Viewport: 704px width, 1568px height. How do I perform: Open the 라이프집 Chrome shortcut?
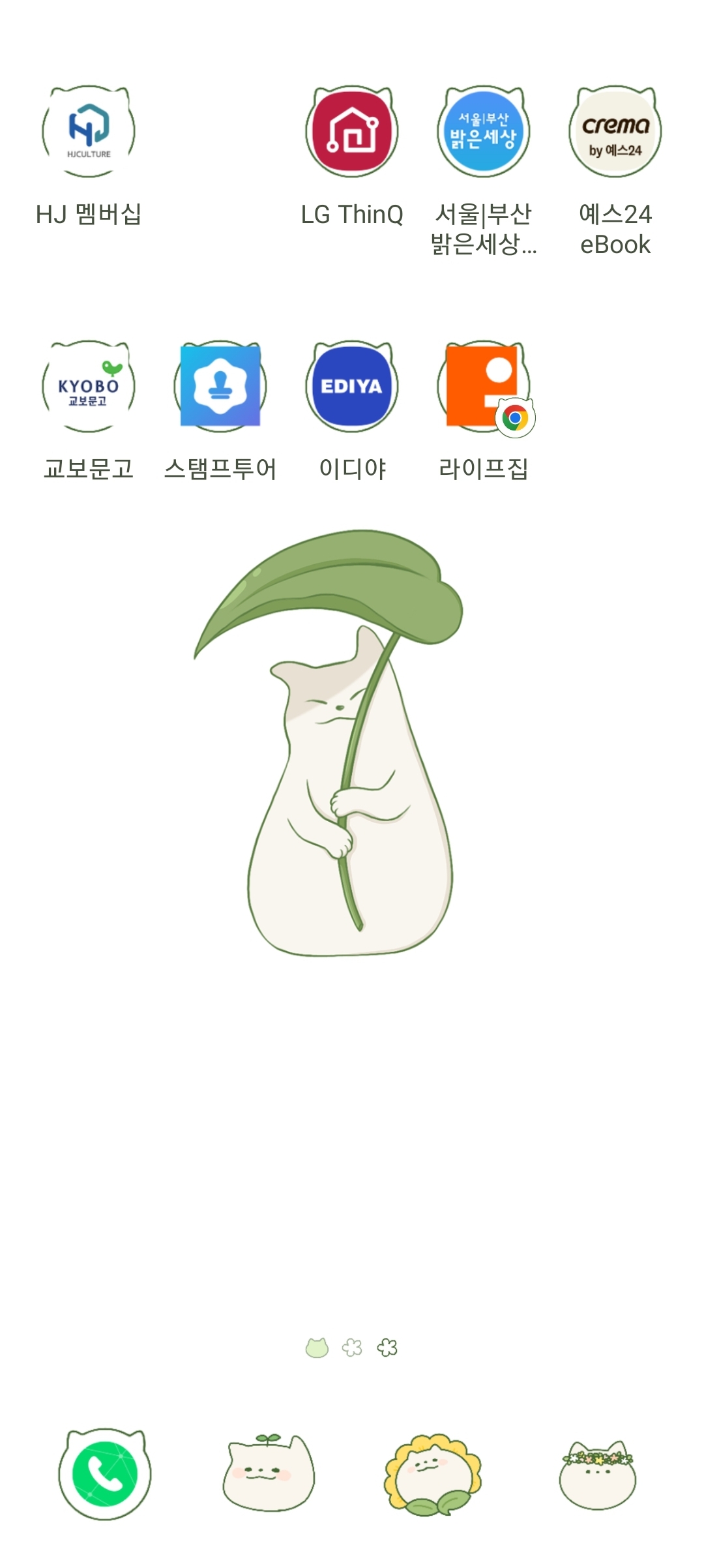click(484, 387)
